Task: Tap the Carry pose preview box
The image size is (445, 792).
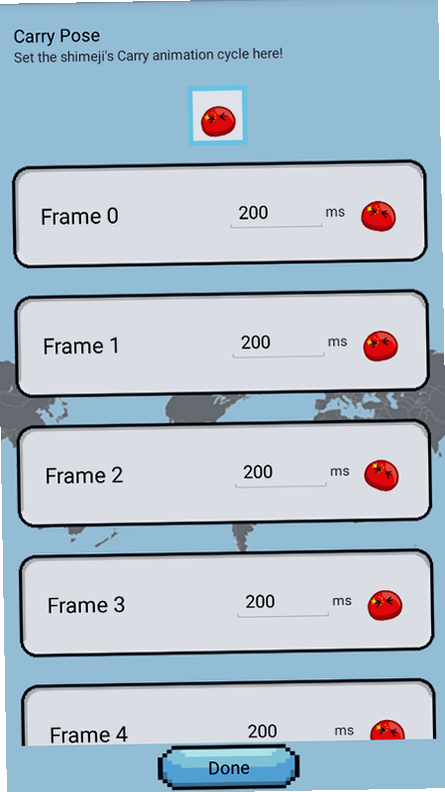Action: [218, 116]
